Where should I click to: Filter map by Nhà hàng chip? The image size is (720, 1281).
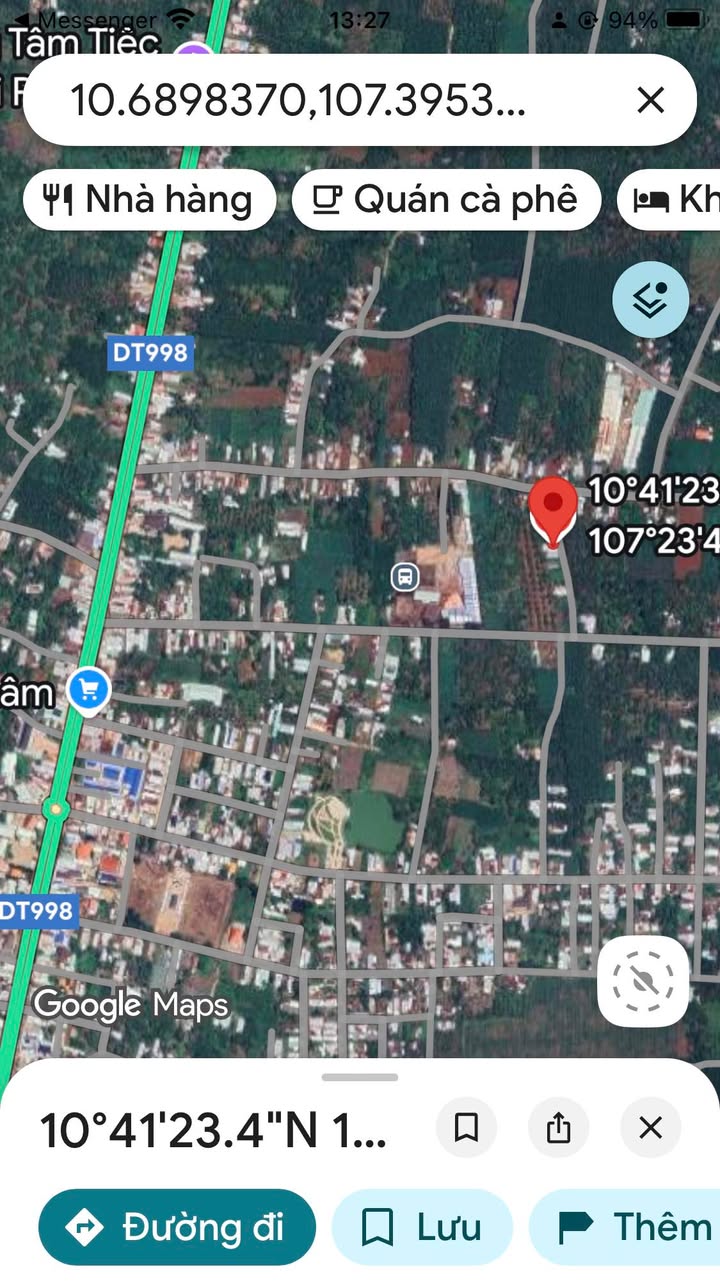click(149, 200)
